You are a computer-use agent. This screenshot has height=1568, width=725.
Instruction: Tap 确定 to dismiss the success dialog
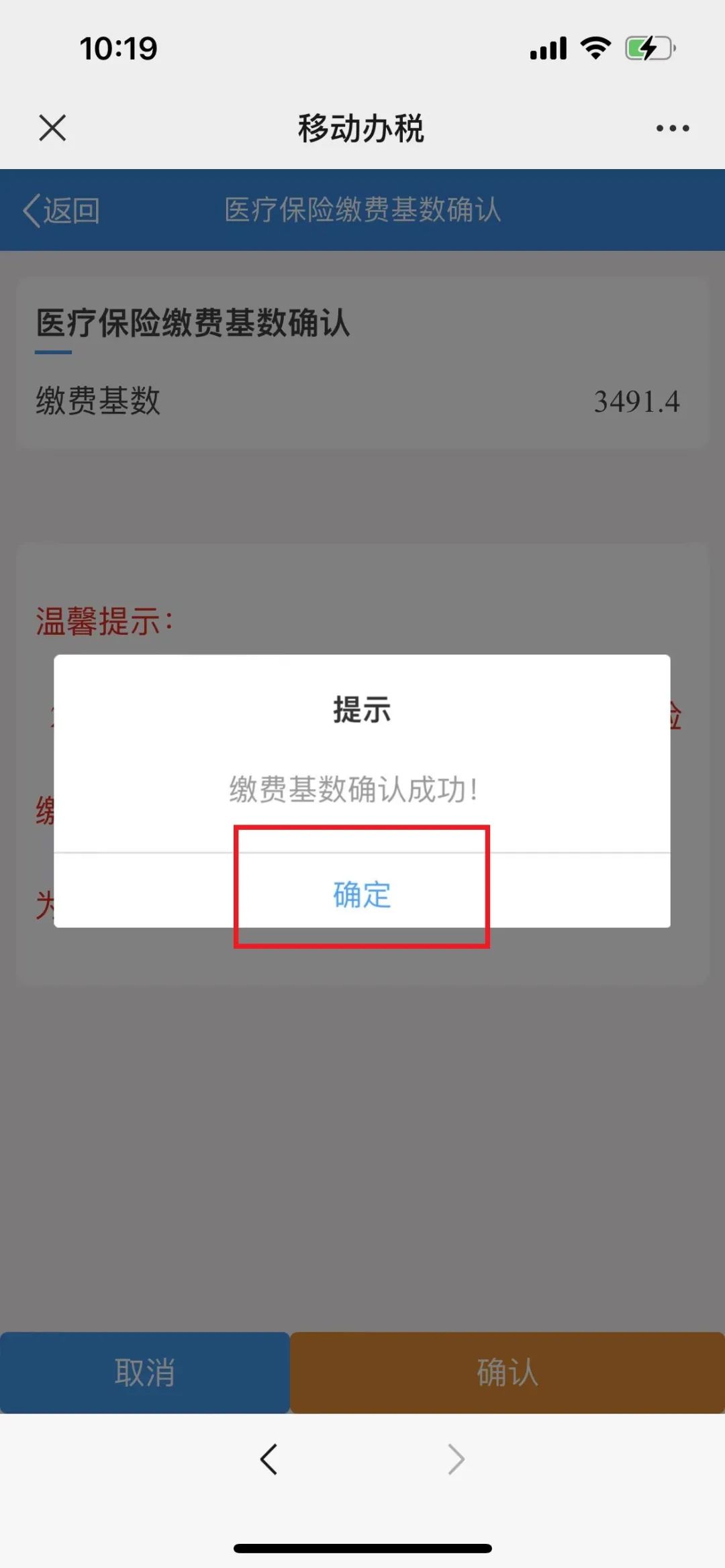pos(362,893)
